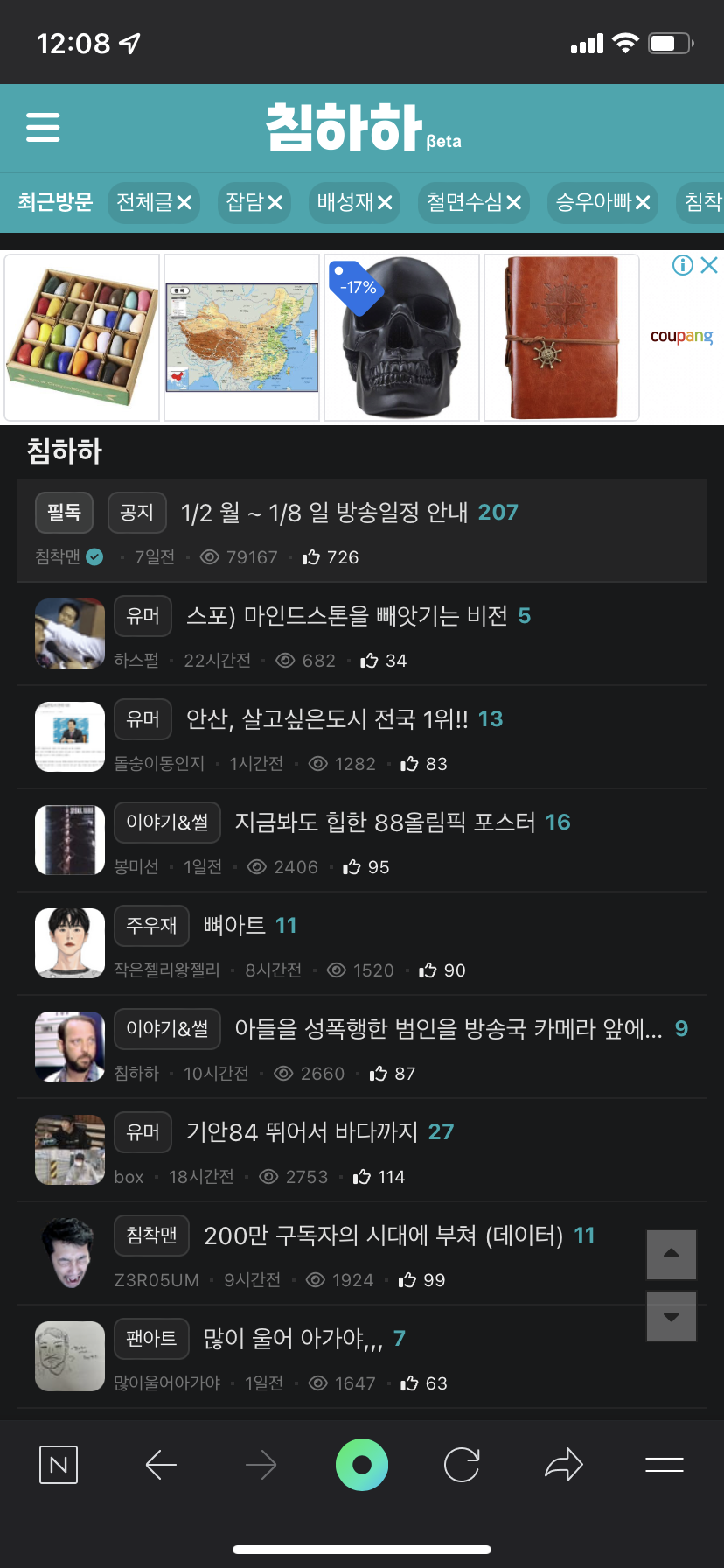Open the 배성재 board chip
Screen dimensions: 724x1568
[345, 202]
